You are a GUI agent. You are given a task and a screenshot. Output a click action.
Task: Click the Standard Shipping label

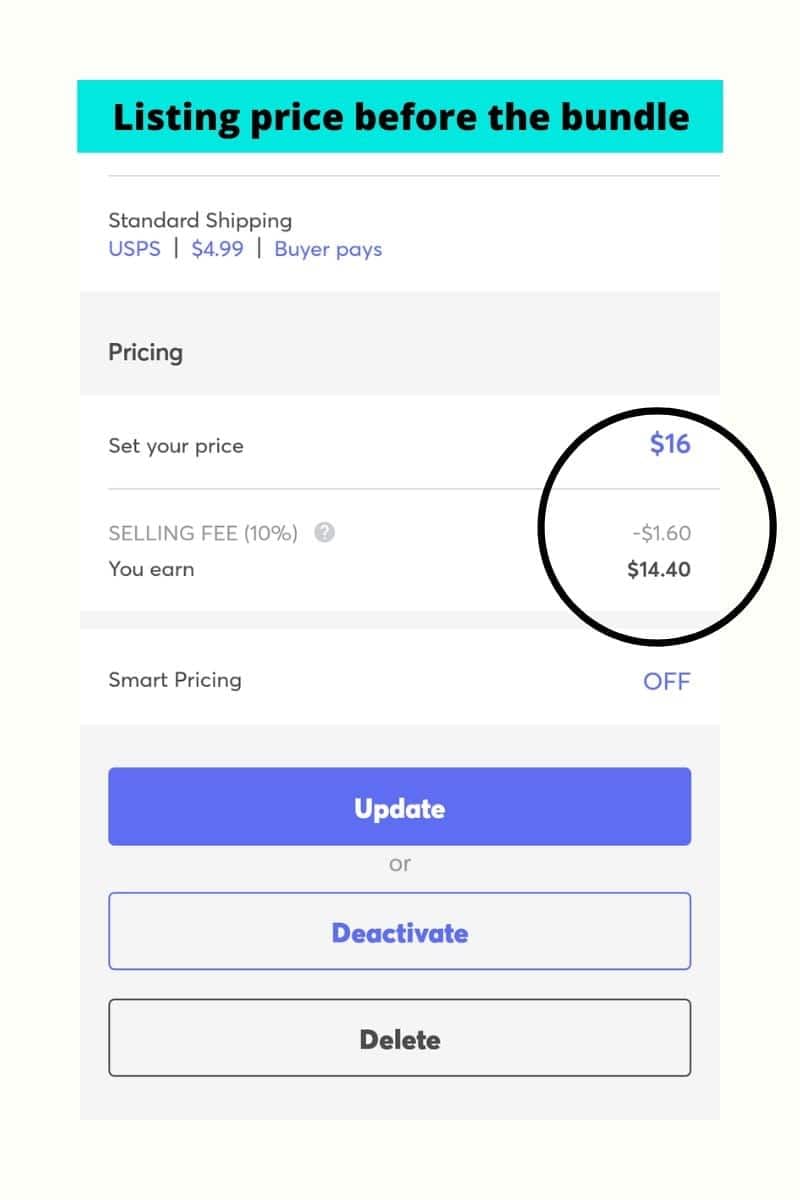(200, 220)
